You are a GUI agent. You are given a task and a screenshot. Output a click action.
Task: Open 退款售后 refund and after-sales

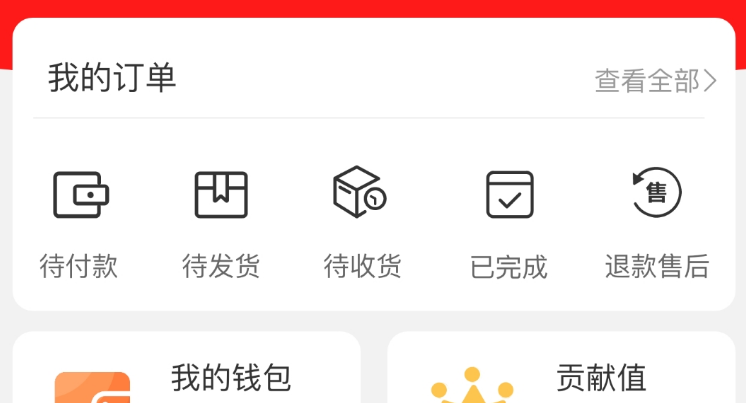[x=657, y=221]
